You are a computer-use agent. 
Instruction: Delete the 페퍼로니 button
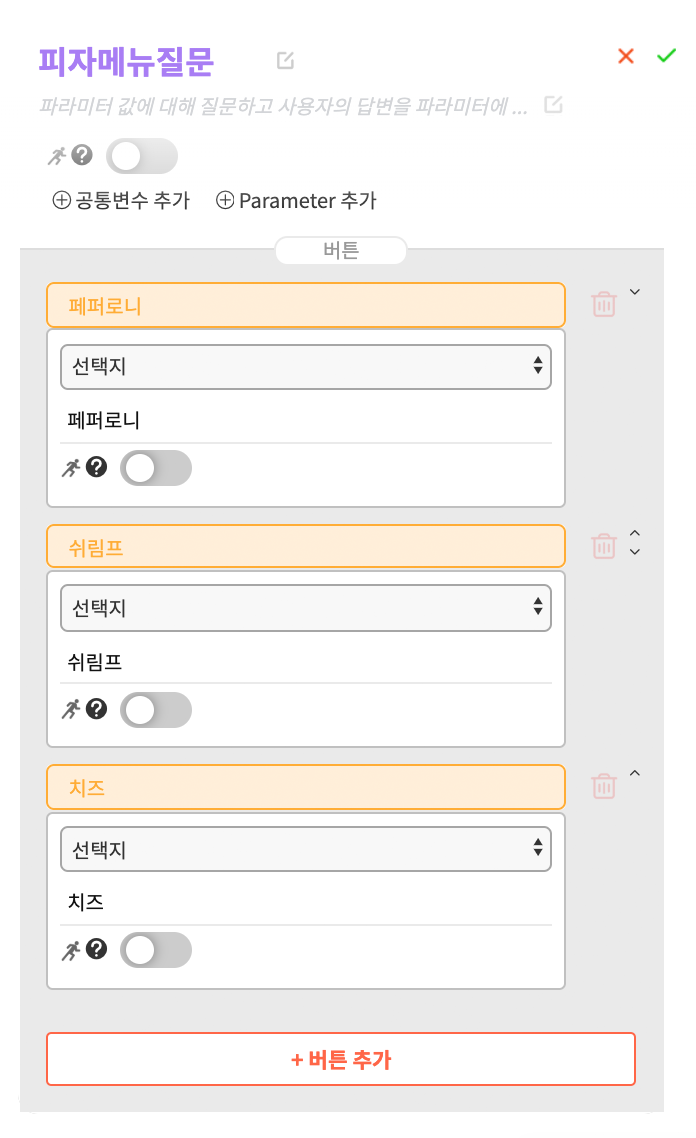604,304
